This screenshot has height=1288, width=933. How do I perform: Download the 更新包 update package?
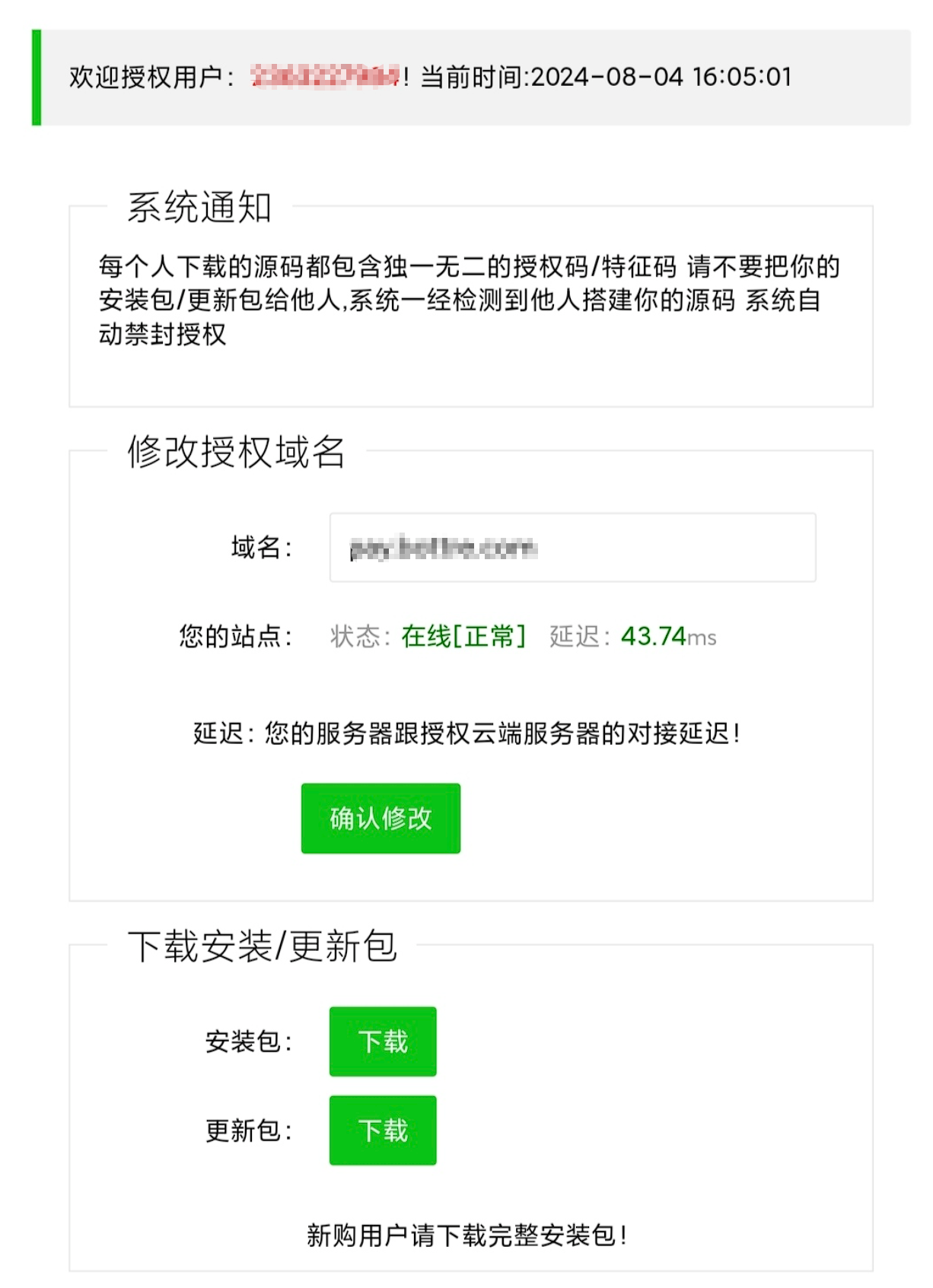pyautogui.click(x=383, y=1131)
